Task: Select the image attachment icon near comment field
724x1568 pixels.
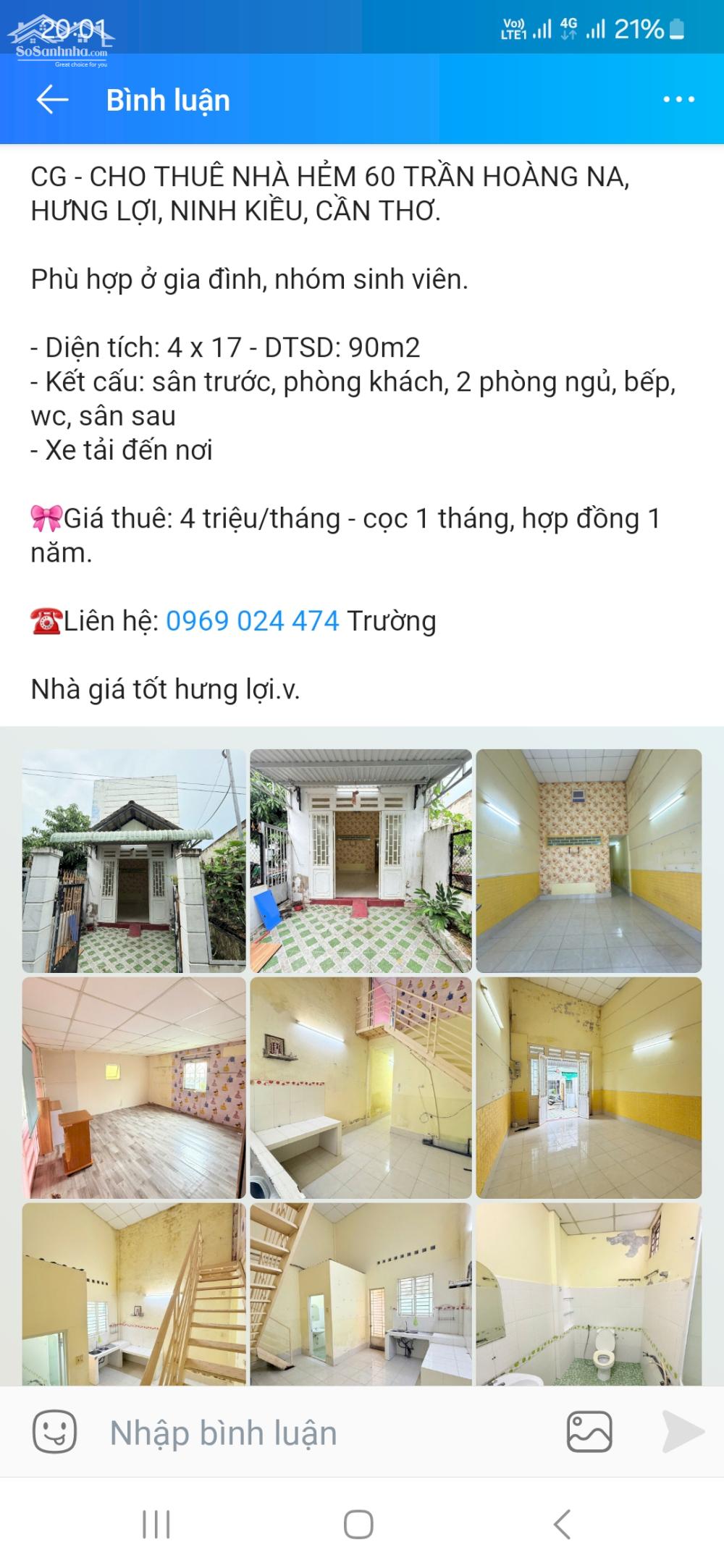Action: point(590,1430)
